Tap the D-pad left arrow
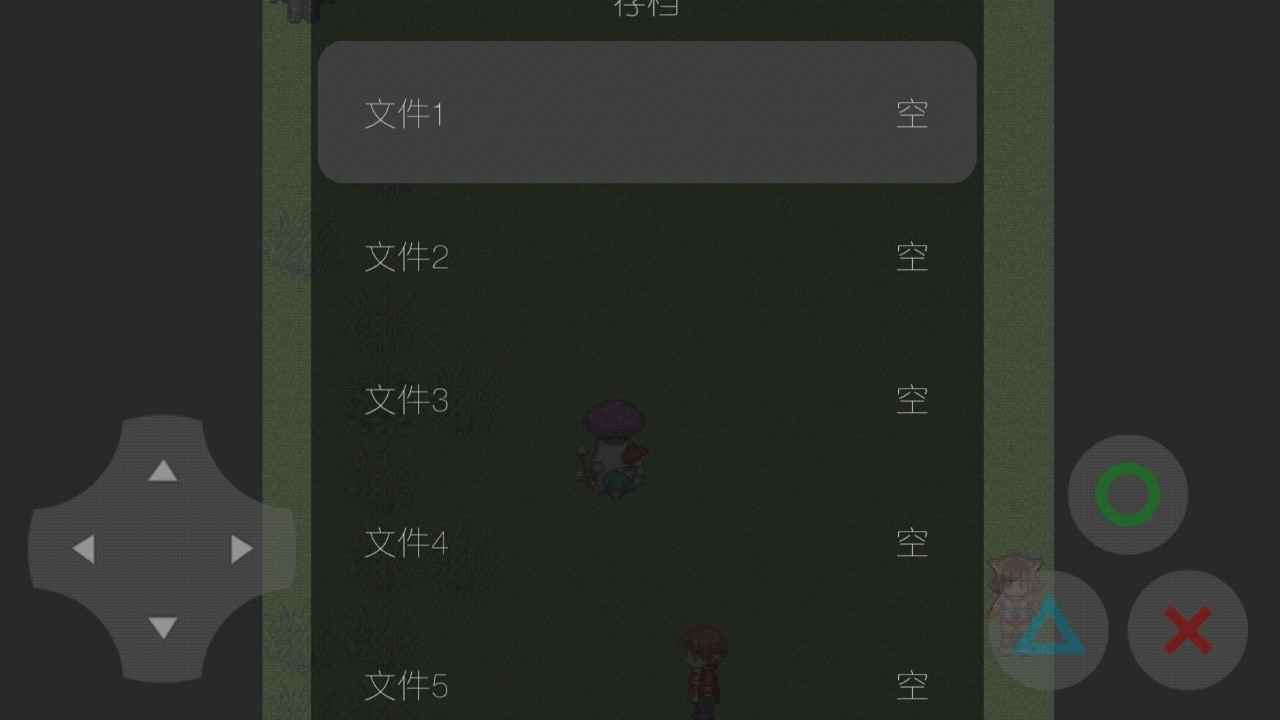Image resolution: width=1280 pixels, height=720 pixels. 84,549
